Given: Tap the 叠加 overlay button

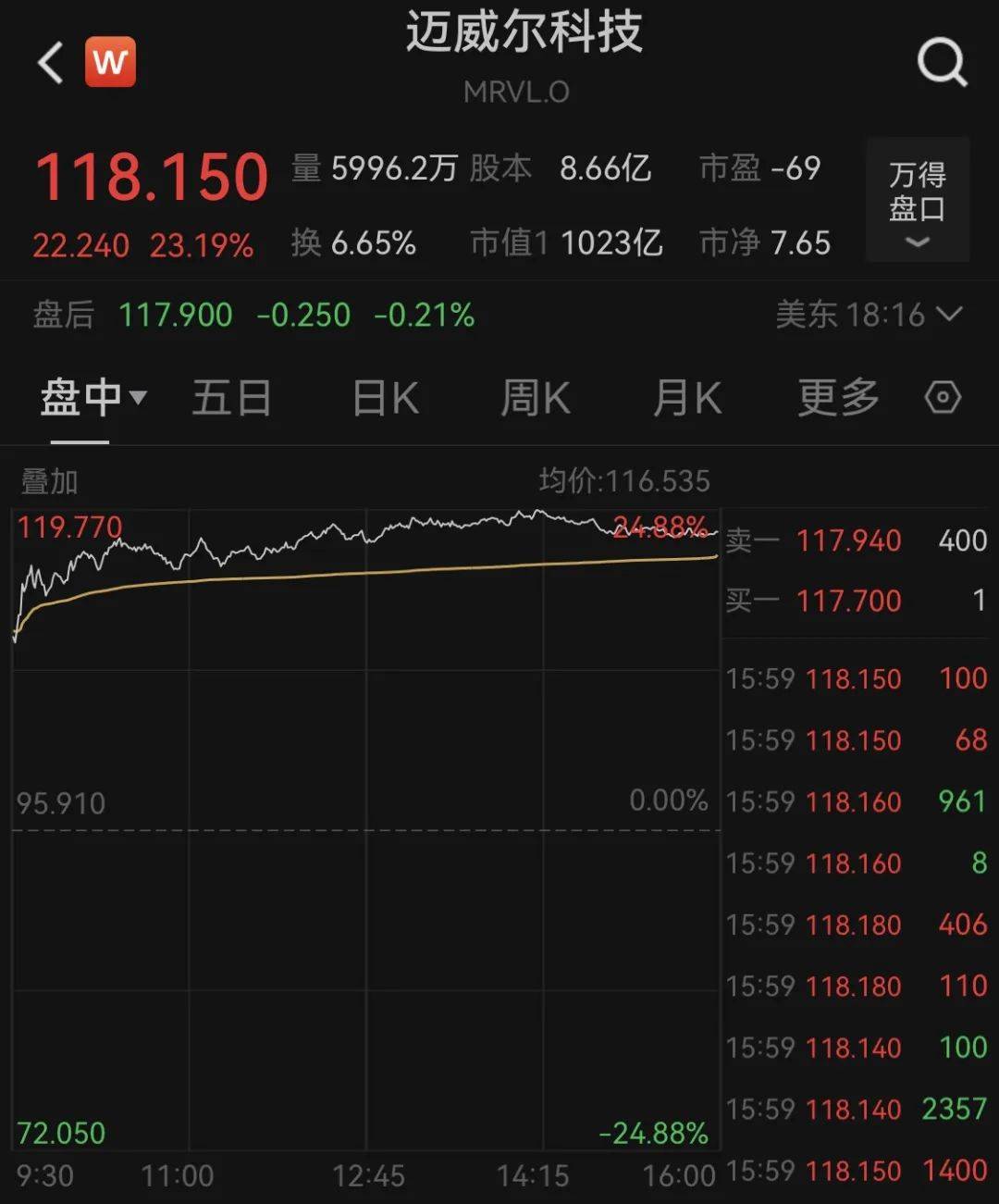Looking at the screenshot, I should 49,481.
